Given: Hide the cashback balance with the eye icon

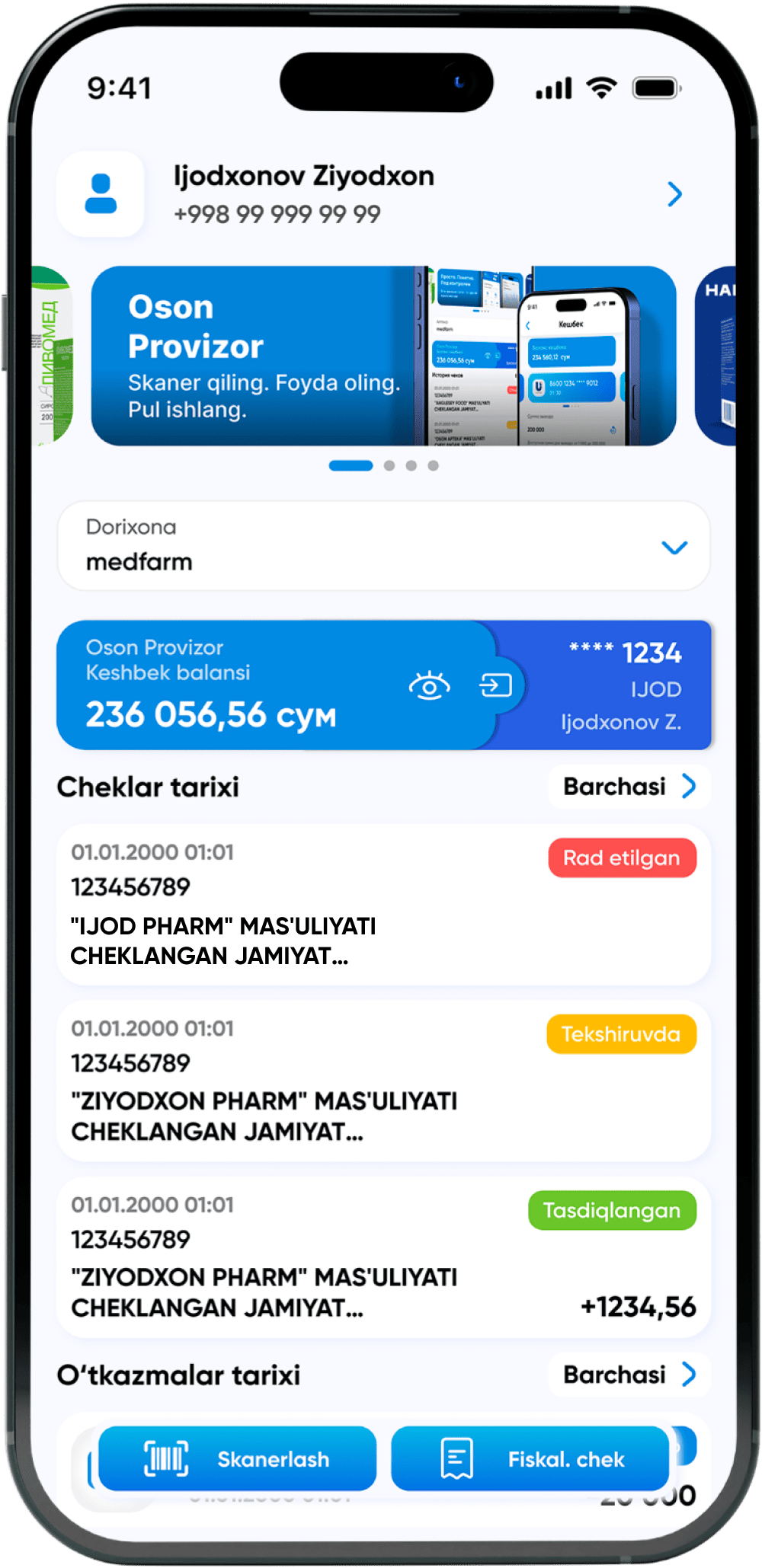Looking at the screenshot, I should [x=429, y=686].
